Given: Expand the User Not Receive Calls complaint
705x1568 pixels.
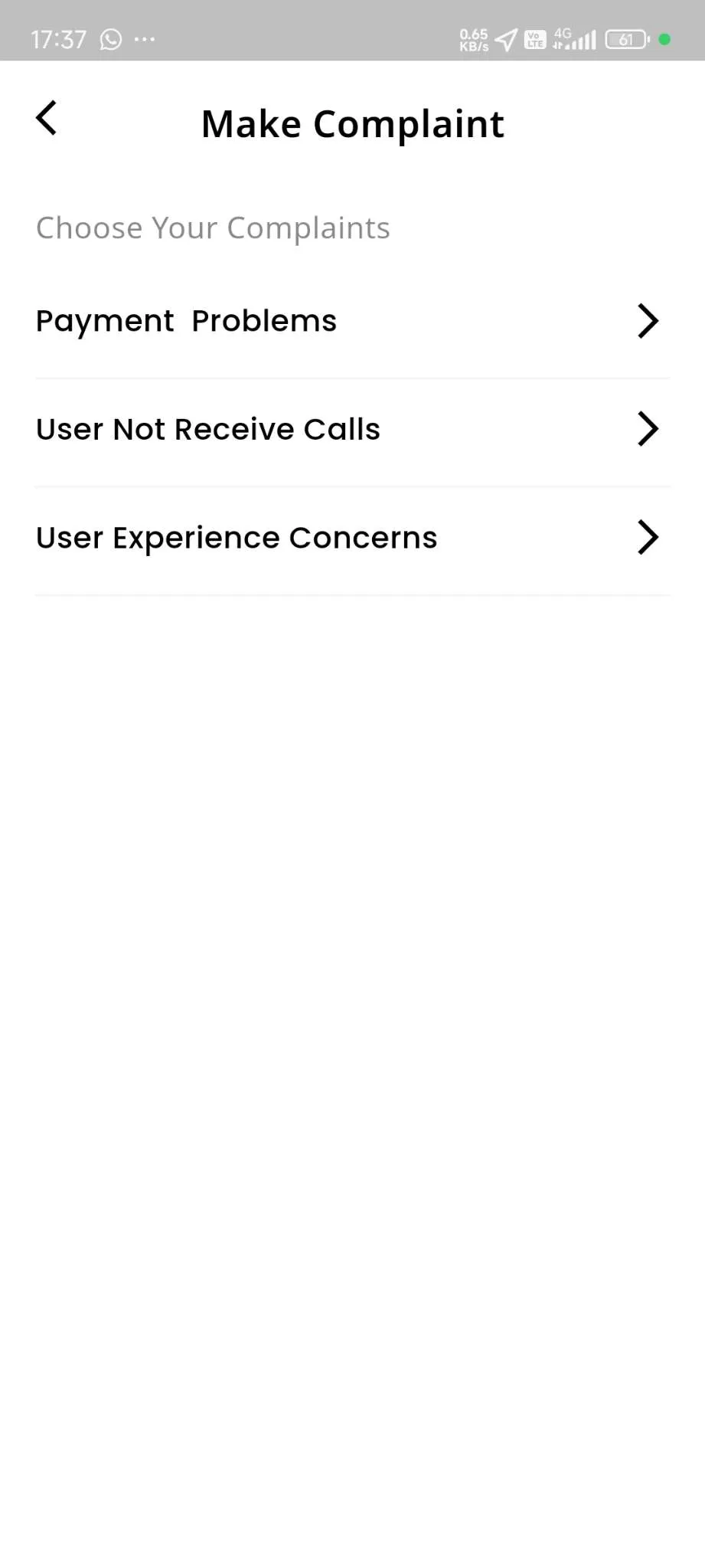Looking at the screenshot, I should 352,429.
